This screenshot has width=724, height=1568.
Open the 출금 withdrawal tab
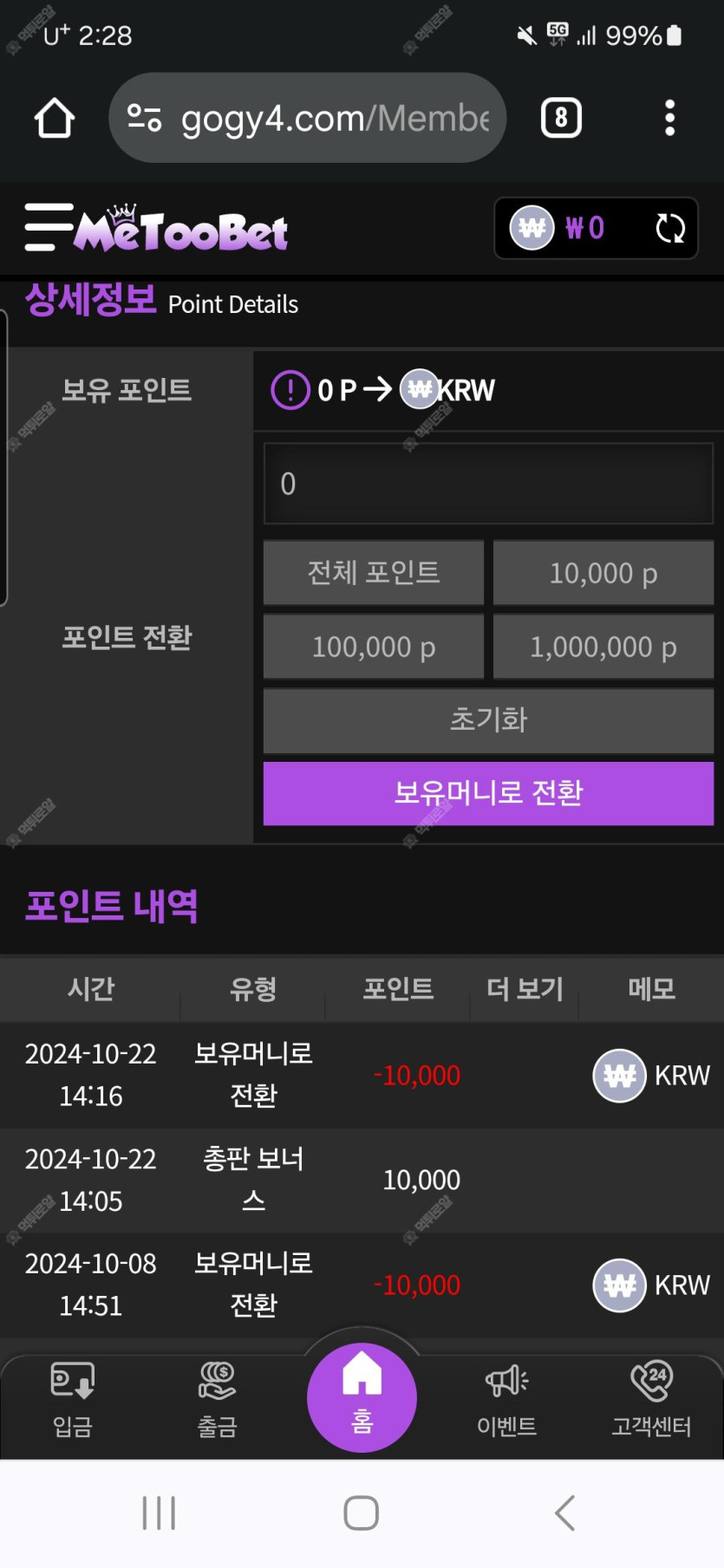pos(217,1401)
